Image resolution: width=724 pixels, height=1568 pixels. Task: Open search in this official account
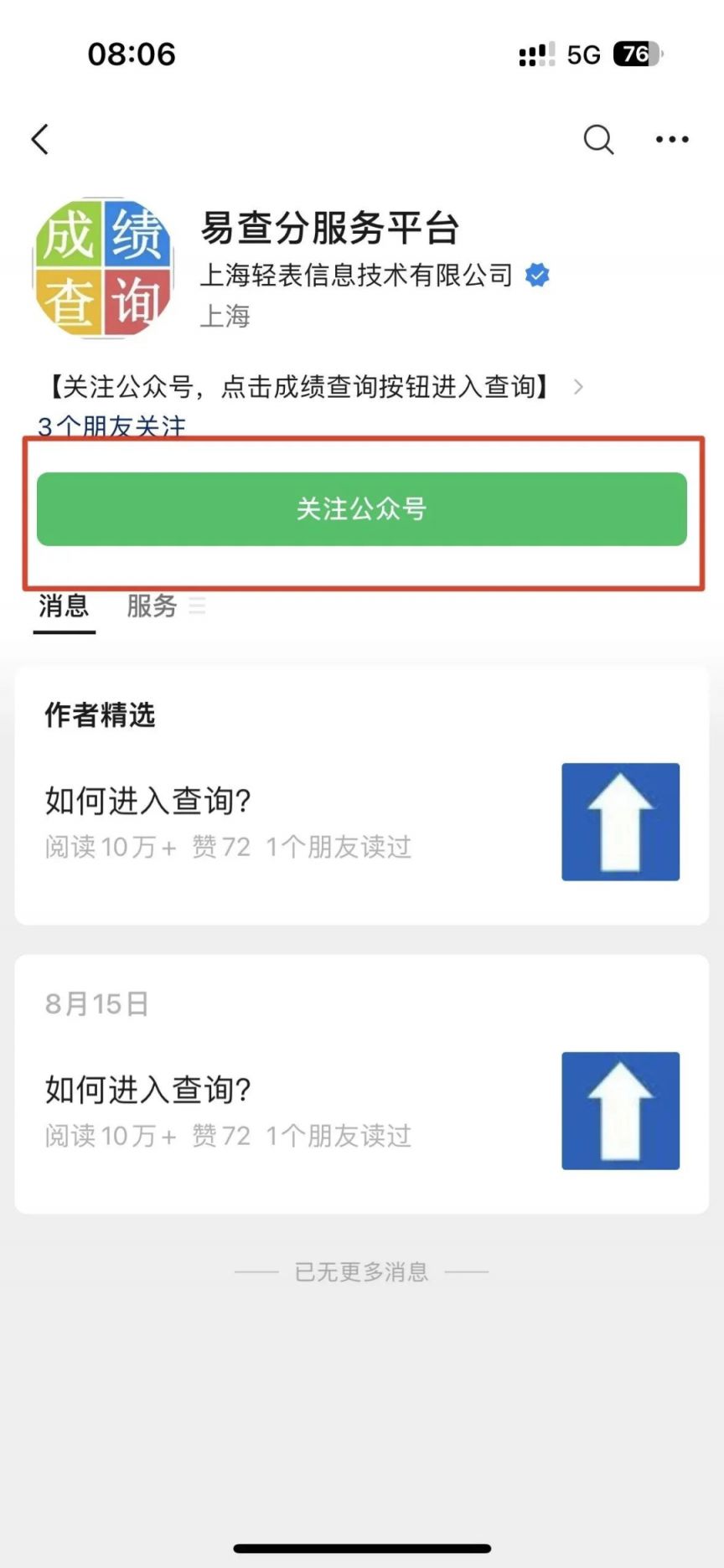[598, 139]
